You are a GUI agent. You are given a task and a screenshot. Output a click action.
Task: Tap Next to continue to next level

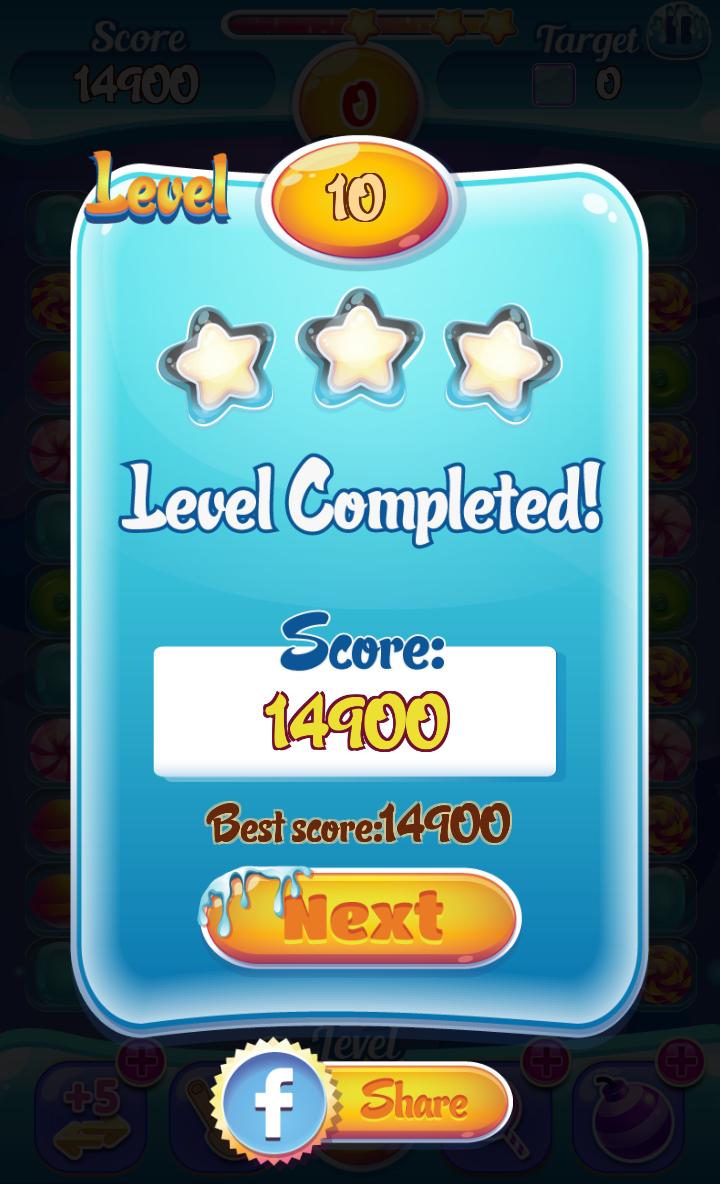361,917
